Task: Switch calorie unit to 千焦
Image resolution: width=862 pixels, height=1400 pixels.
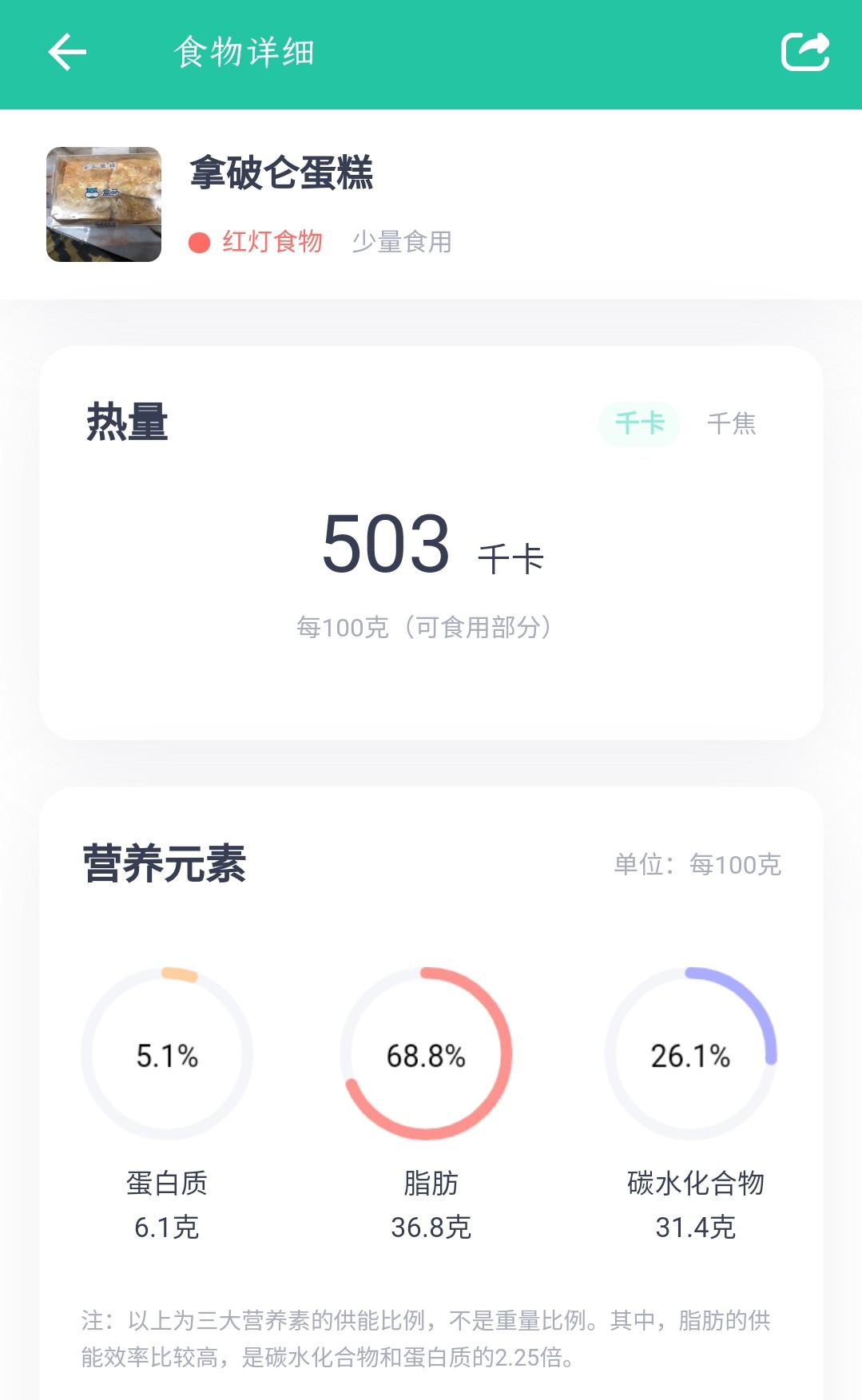Action: point(731,423)
